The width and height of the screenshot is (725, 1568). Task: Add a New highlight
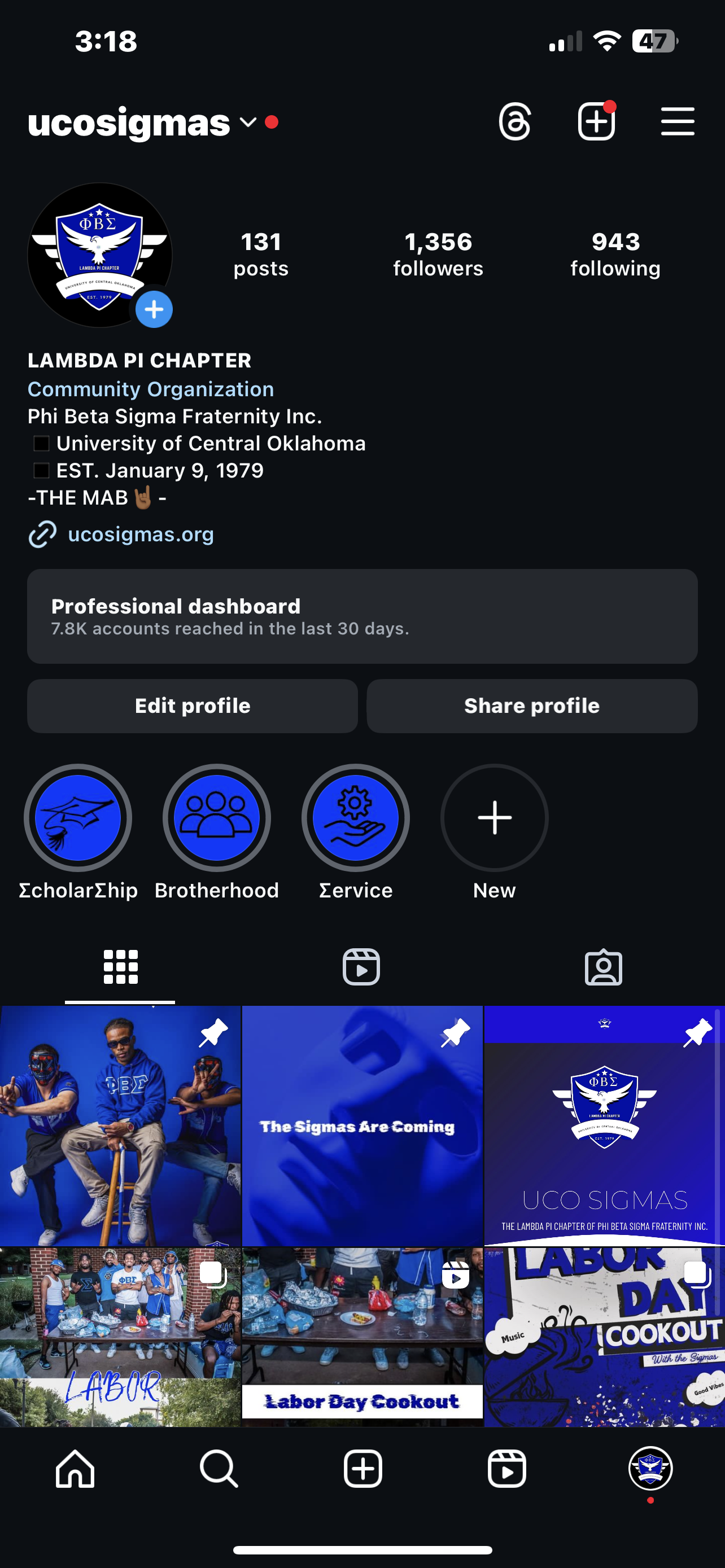[494, 817]
